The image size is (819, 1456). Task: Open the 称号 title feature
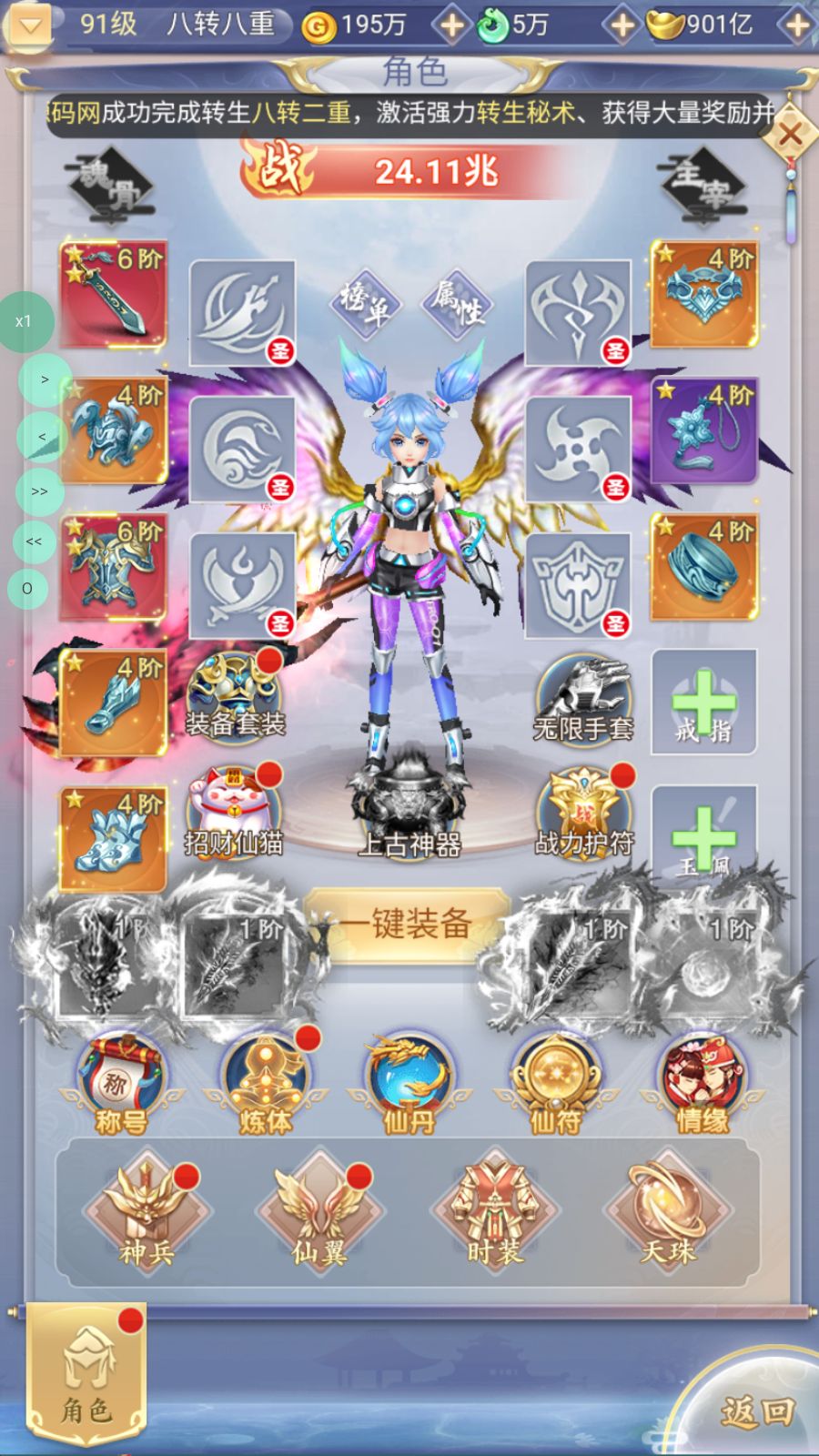coord(120,1085)
